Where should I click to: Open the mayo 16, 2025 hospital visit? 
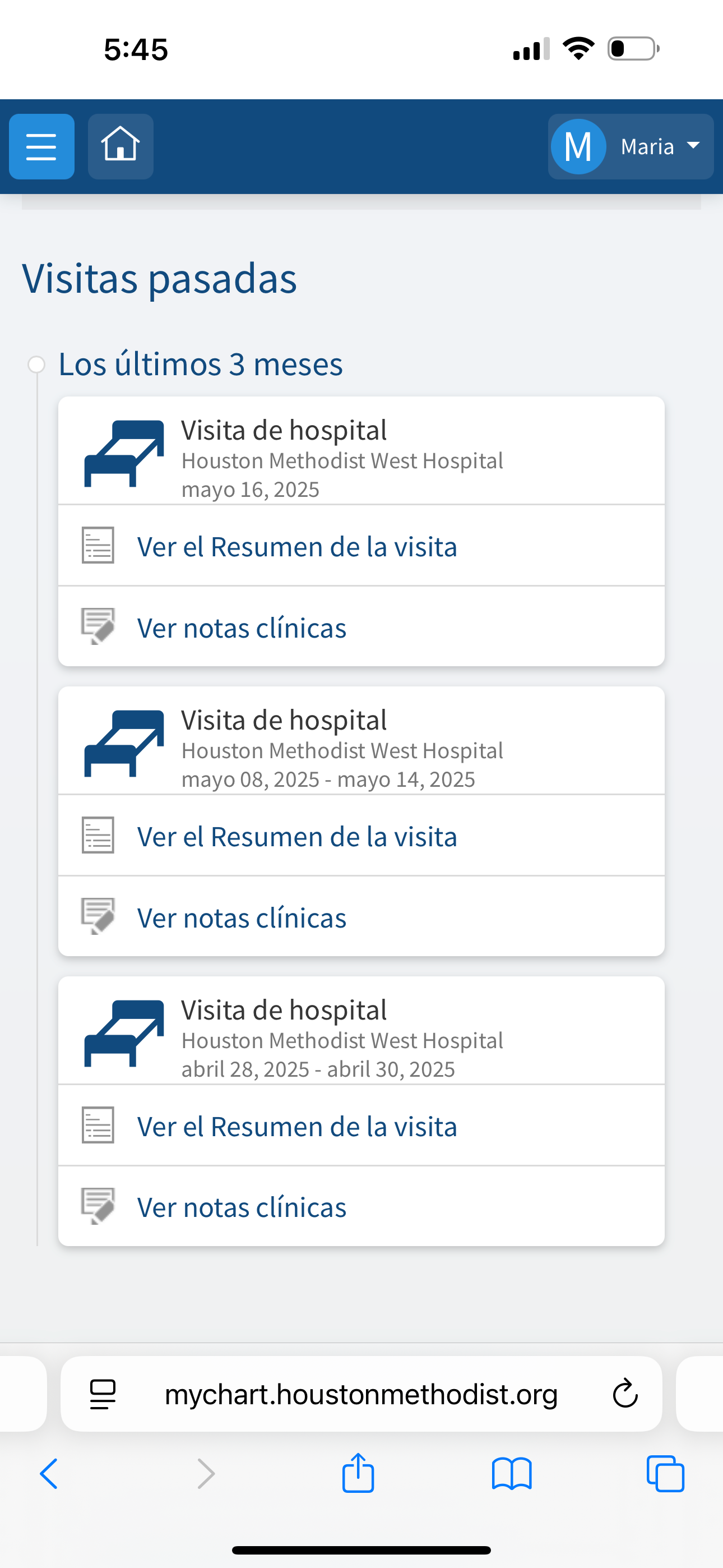coord(361,451)
